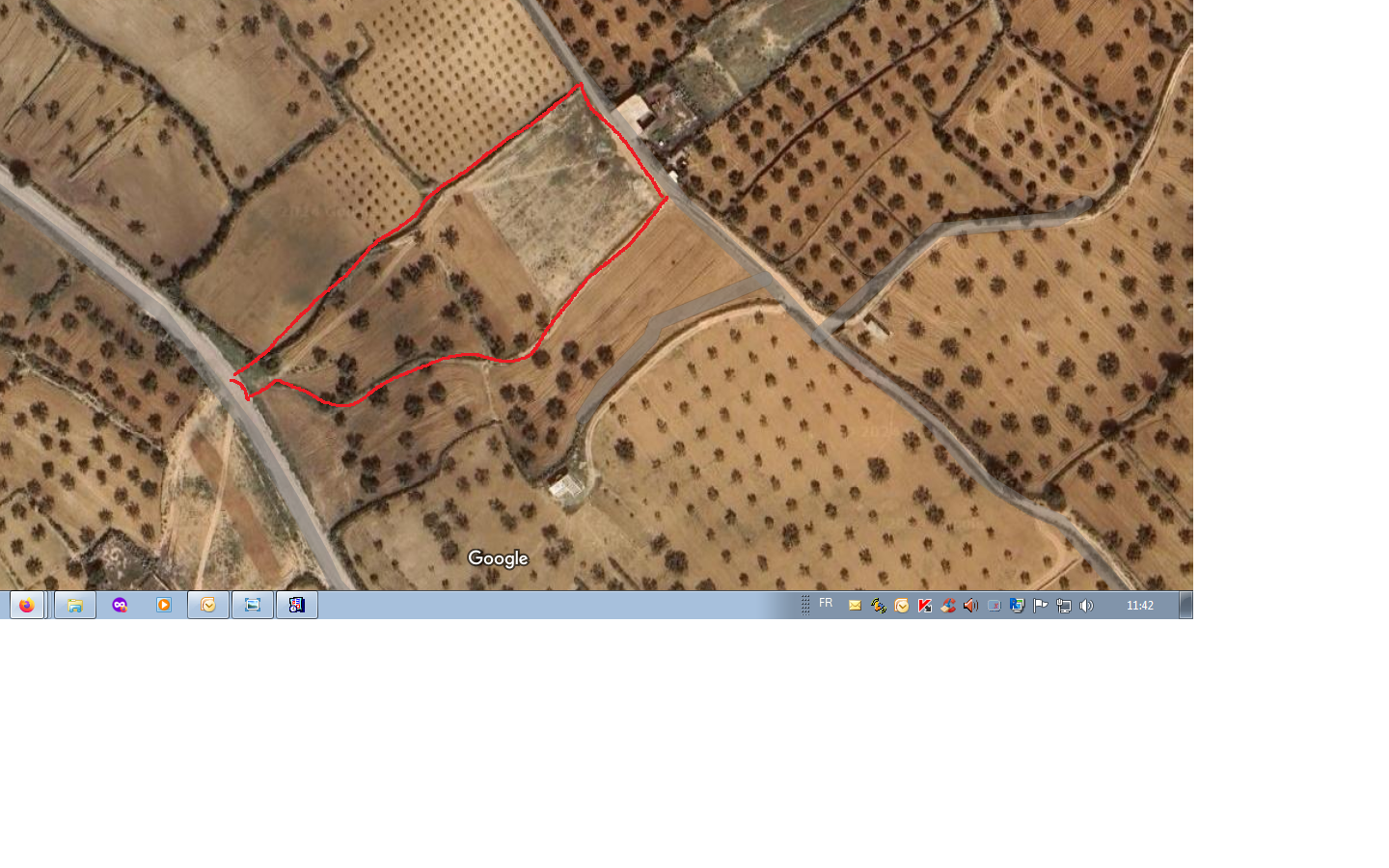
Task: Click the Show desktop button
Action: pos(1186,605)
